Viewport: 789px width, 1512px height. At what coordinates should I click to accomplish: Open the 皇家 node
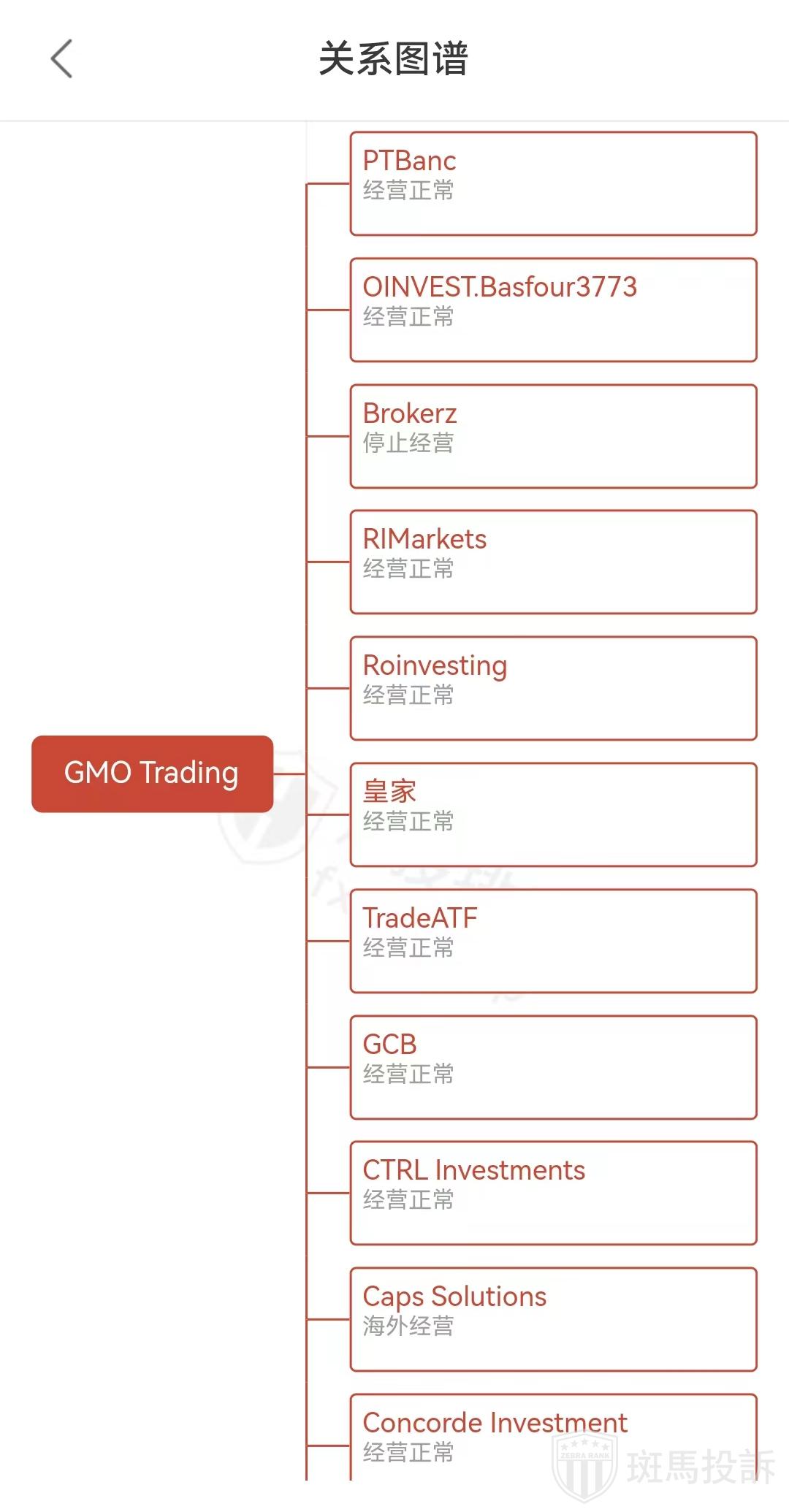(553, 814)
